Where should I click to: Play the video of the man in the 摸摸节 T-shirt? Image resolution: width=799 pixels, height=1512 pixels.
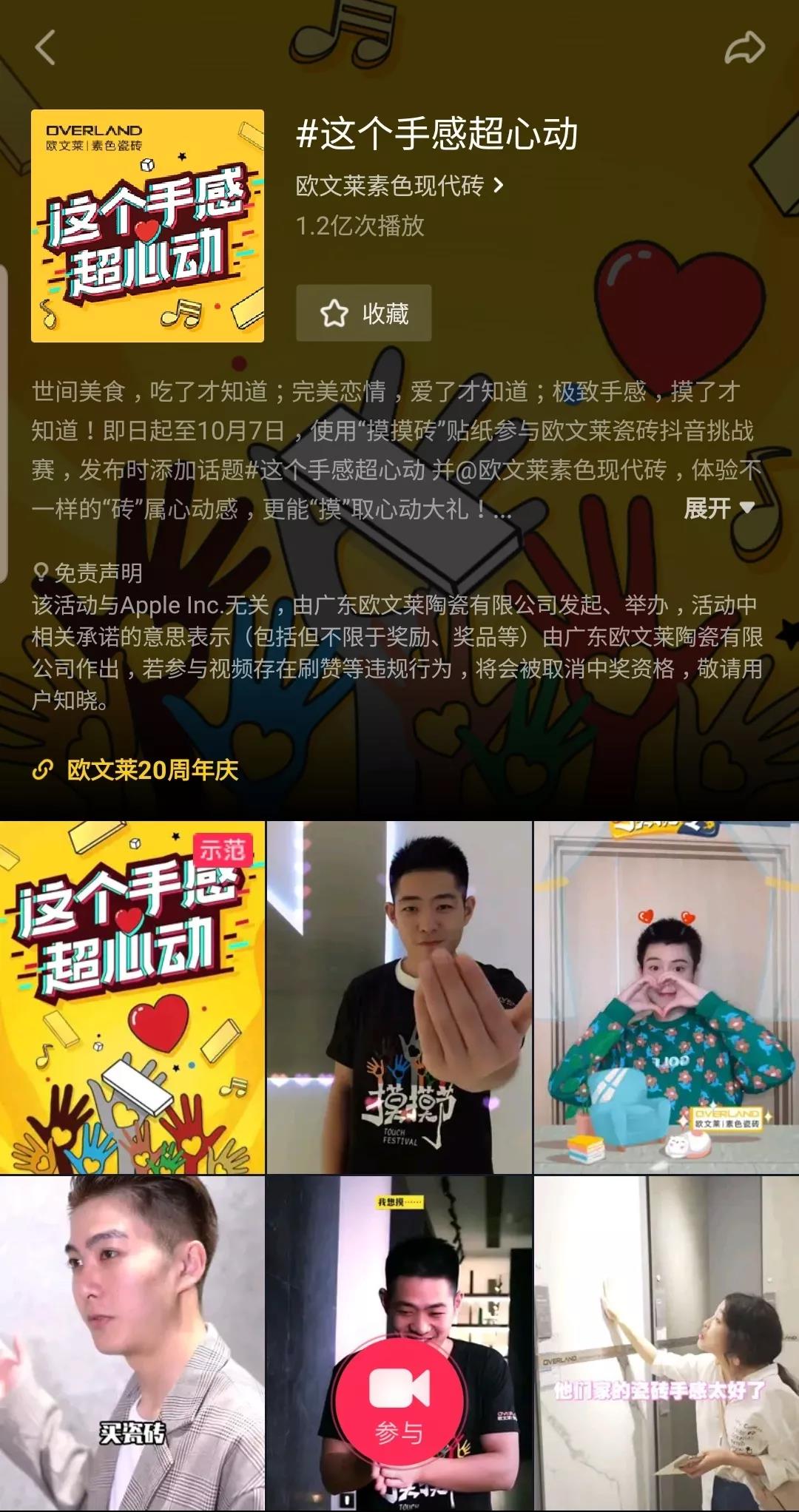pyautogui.click(x=399, y=997)
